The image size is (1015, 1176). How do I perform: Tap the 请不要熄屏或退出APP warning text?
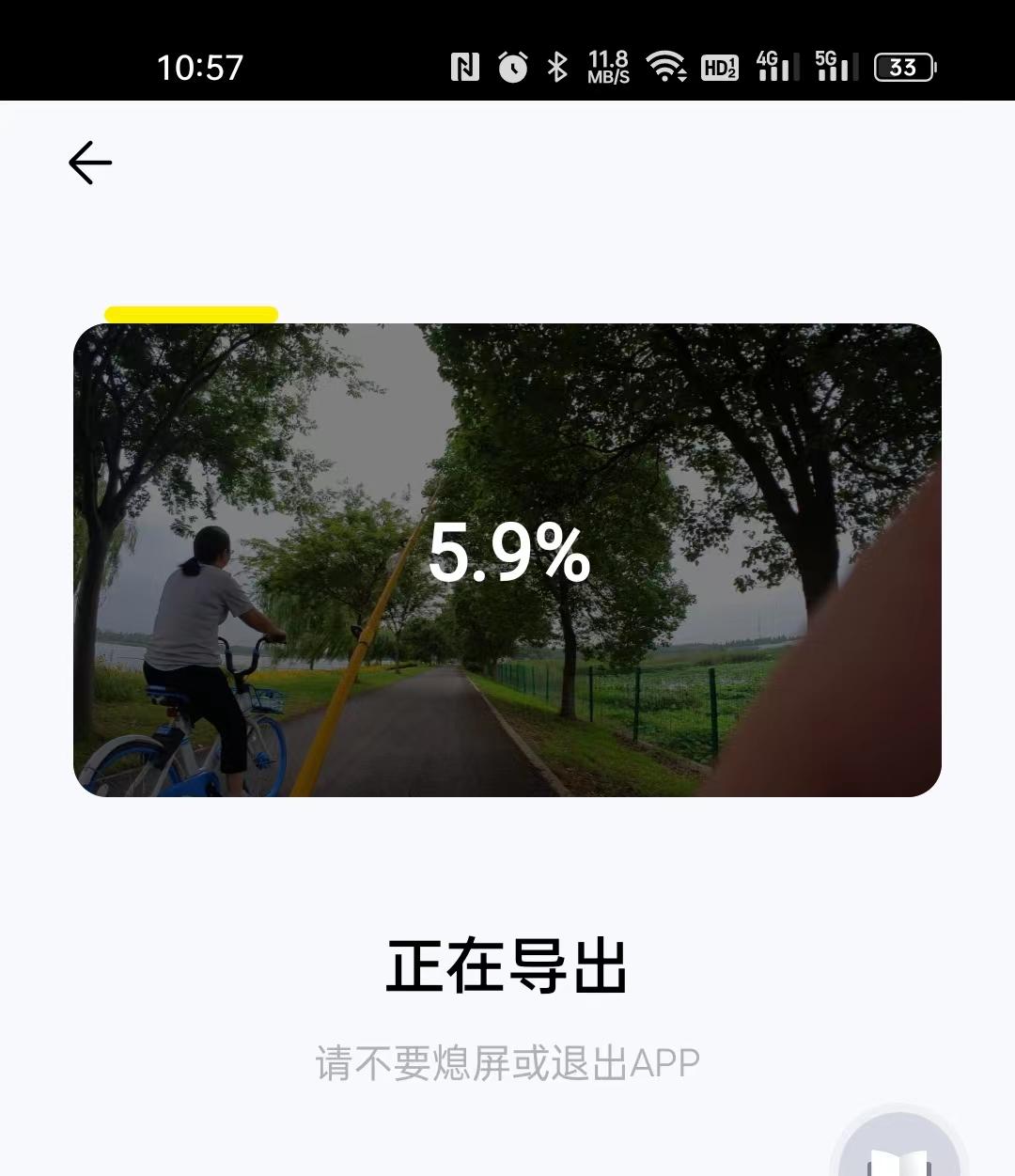click(x=506, y=1059)
